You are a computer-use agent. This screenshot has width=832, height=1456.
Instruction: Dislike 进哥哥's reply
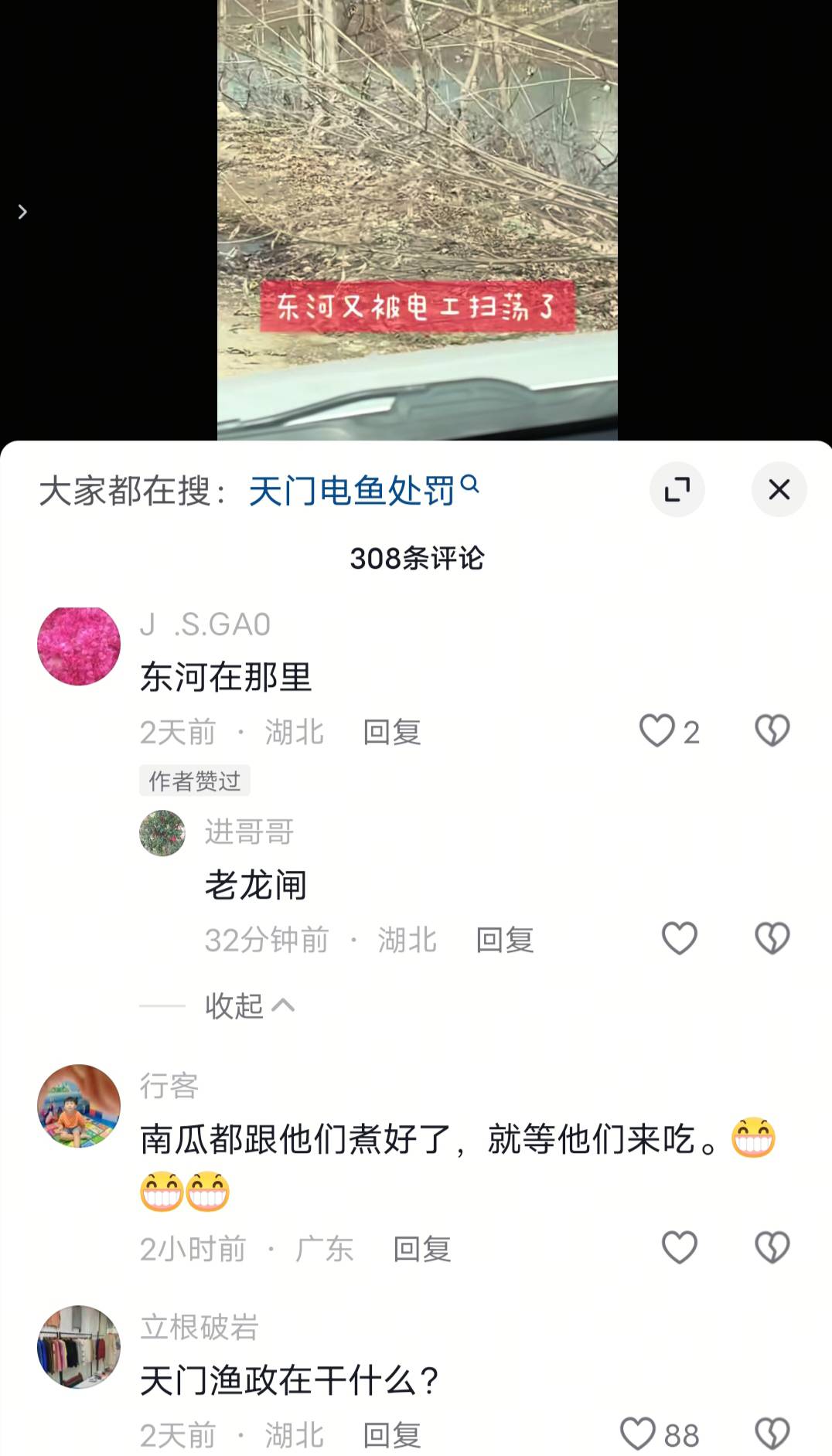pos(772,939)
